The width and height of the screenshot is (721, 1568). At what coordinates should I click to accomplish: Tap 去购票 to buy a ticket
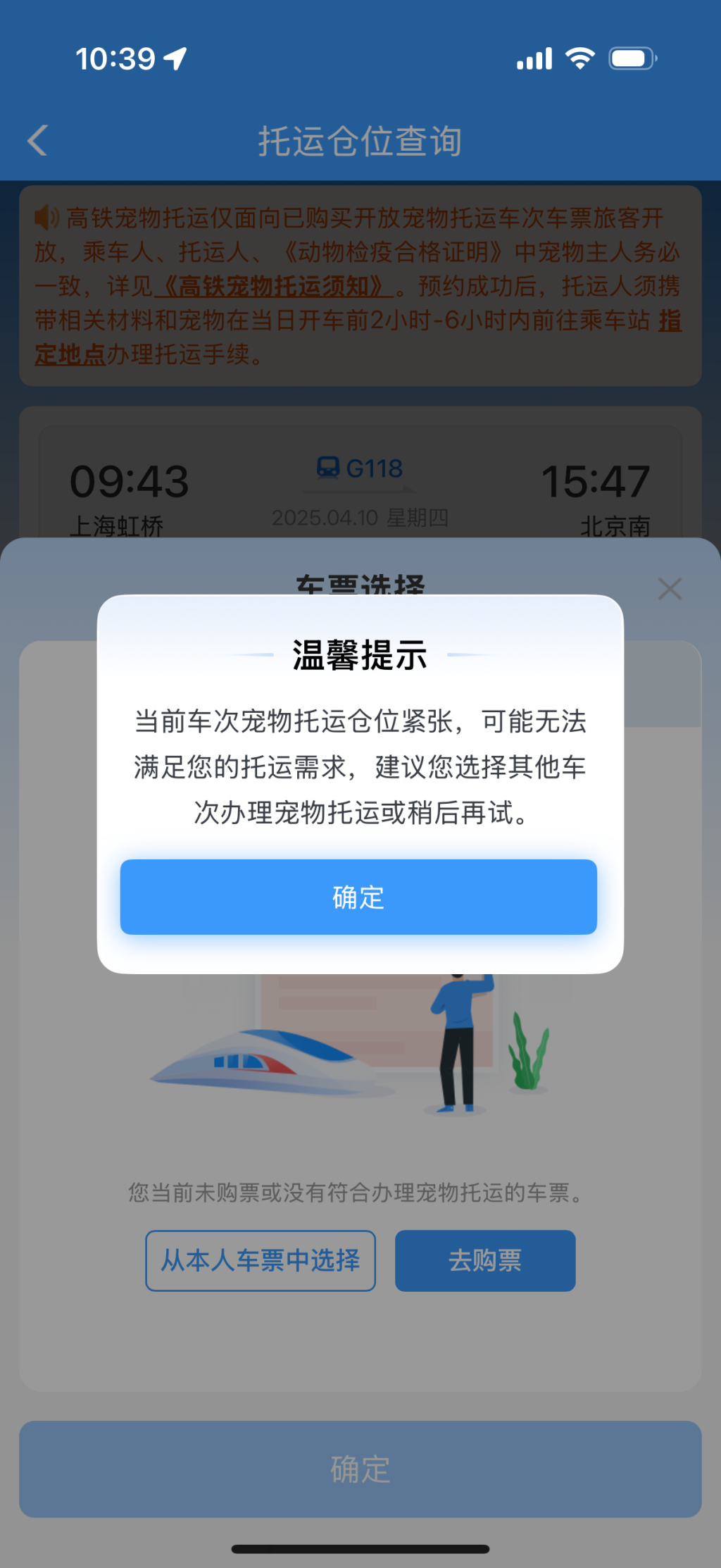pos(485,1260)
